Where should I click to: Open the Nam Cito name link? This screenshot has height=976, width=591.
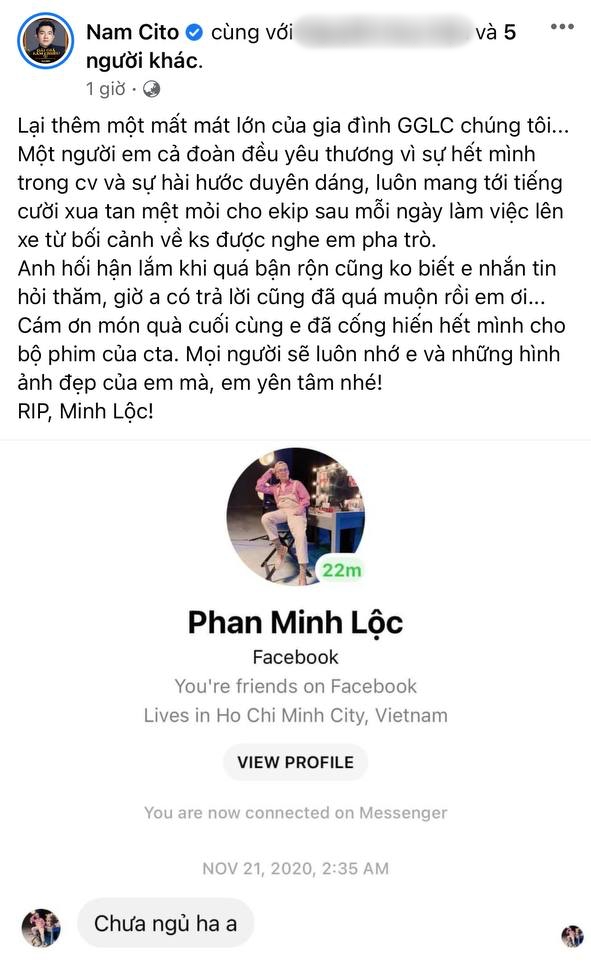[x=133, y=32]
